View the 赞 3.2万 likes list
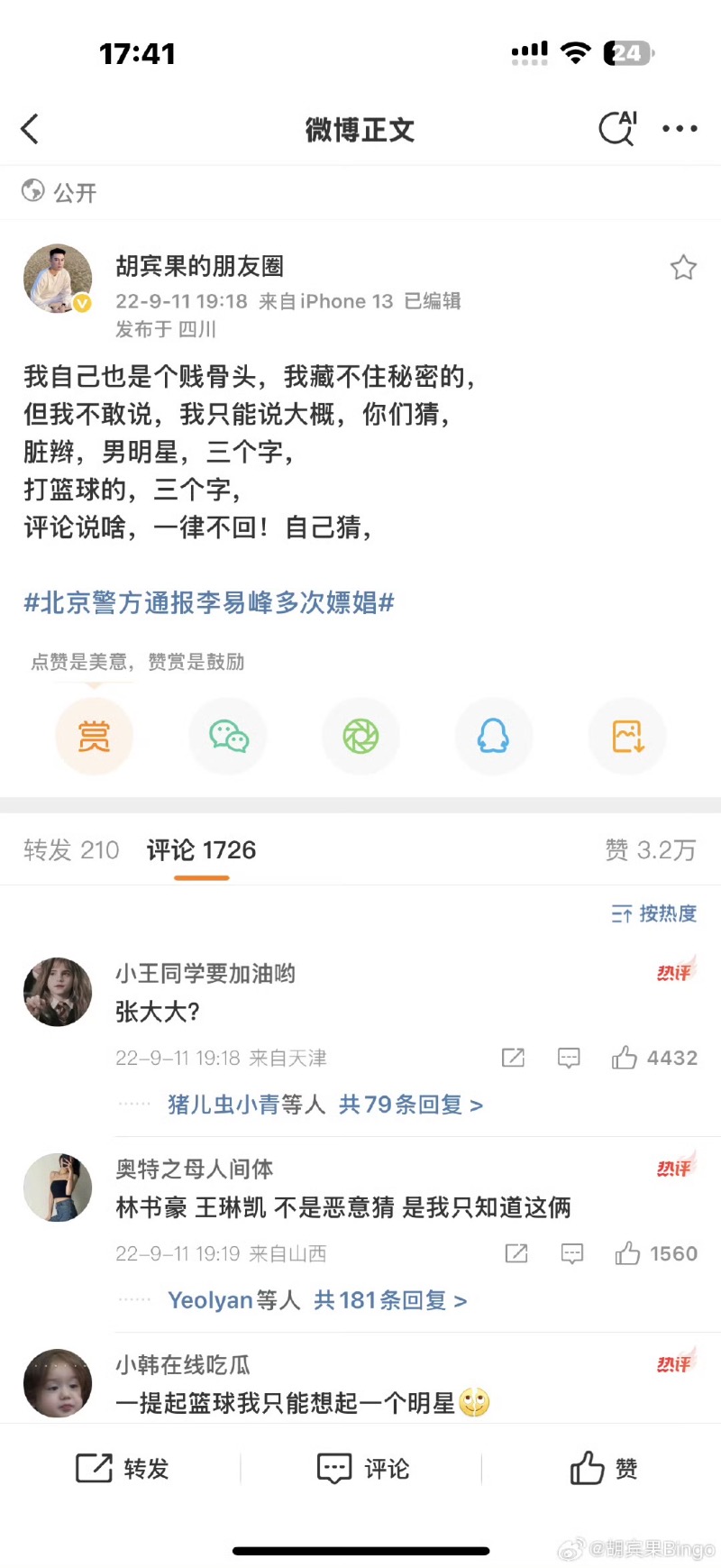Screen dimensions: 721x1568 click(650, 850)
